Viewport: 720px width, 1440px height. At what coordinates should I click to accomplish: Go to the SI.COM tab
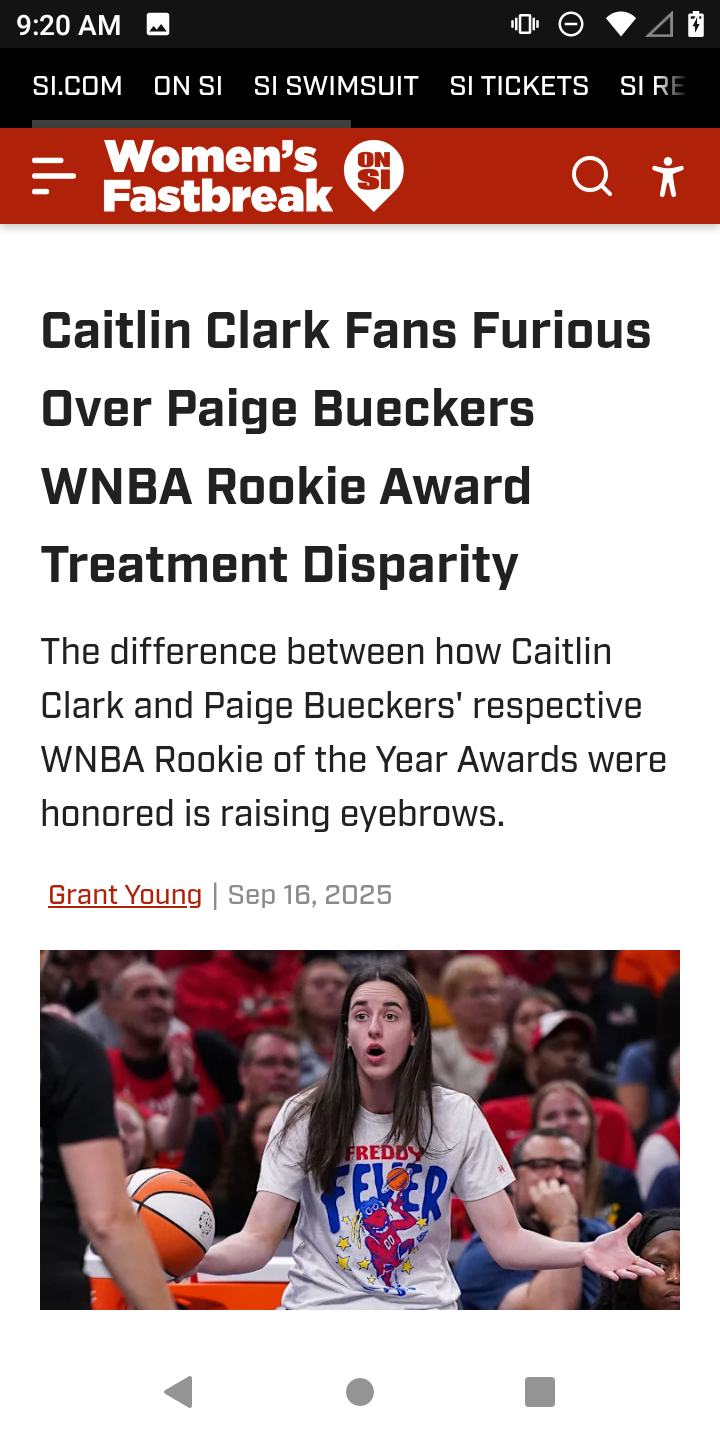[77, 86]
